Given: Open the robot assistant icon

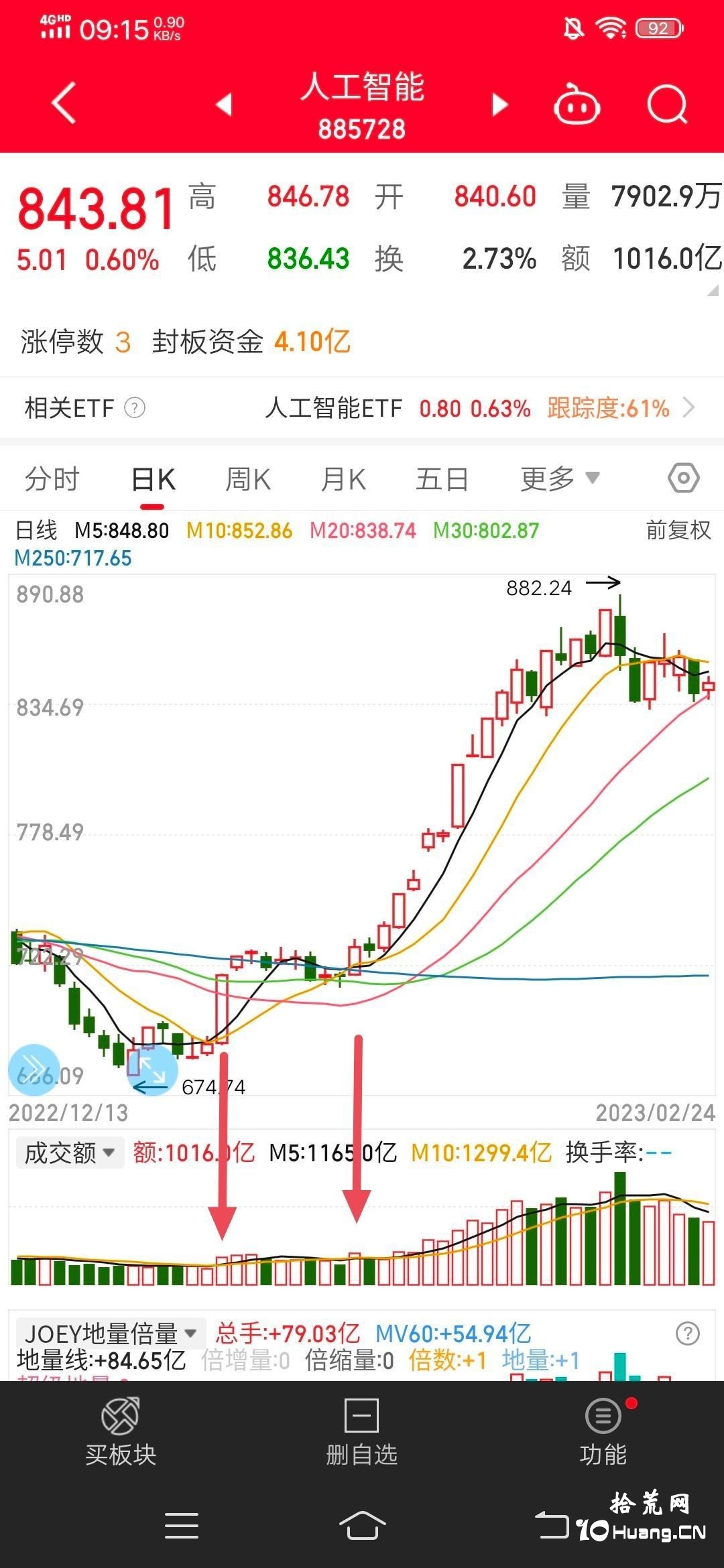Looking at the screenshot, I should pos(577,104).
